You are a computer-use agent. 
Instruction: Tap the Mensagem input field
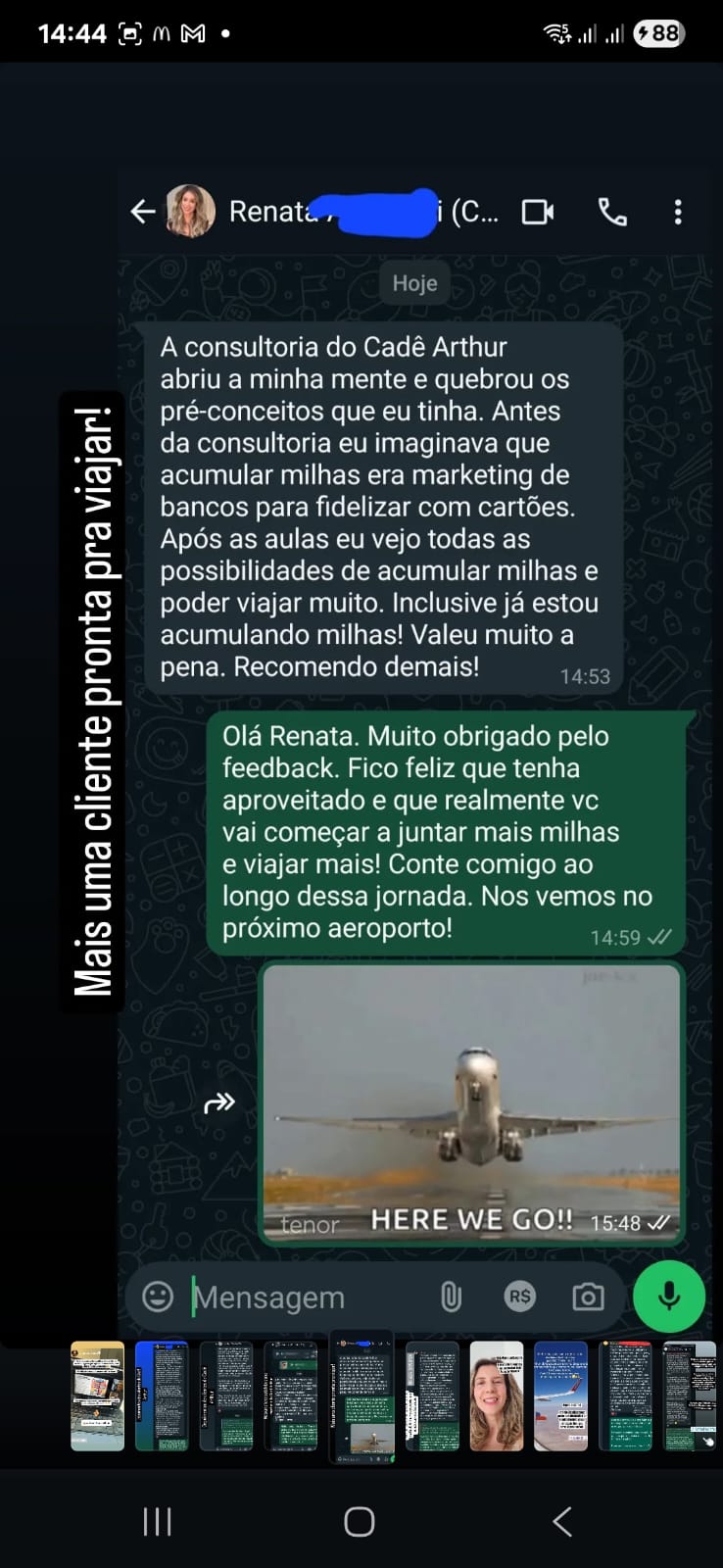point(294,1296)
